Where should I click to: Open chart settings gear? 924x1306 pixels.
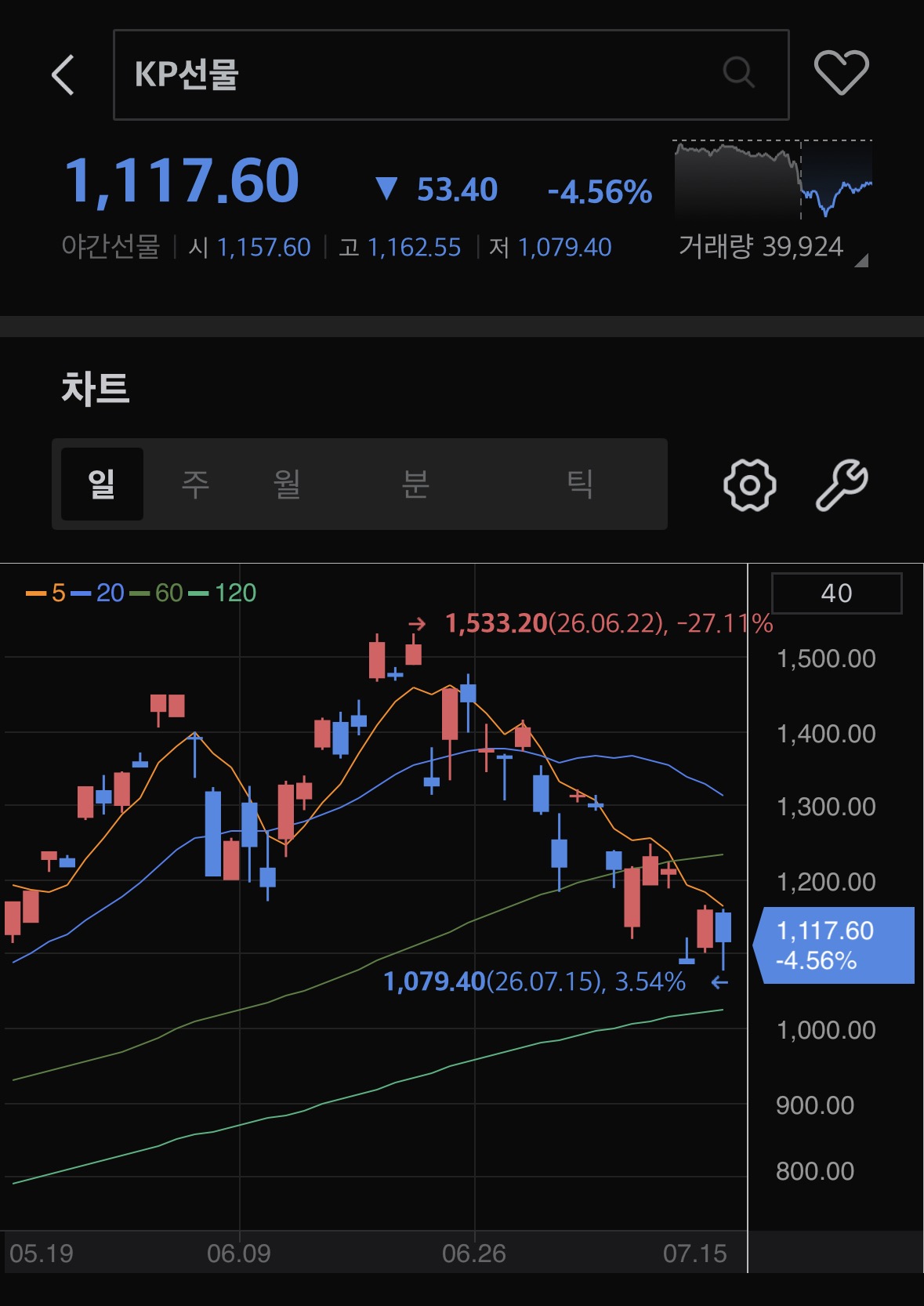pyautogui.click(x=750, y=485)
